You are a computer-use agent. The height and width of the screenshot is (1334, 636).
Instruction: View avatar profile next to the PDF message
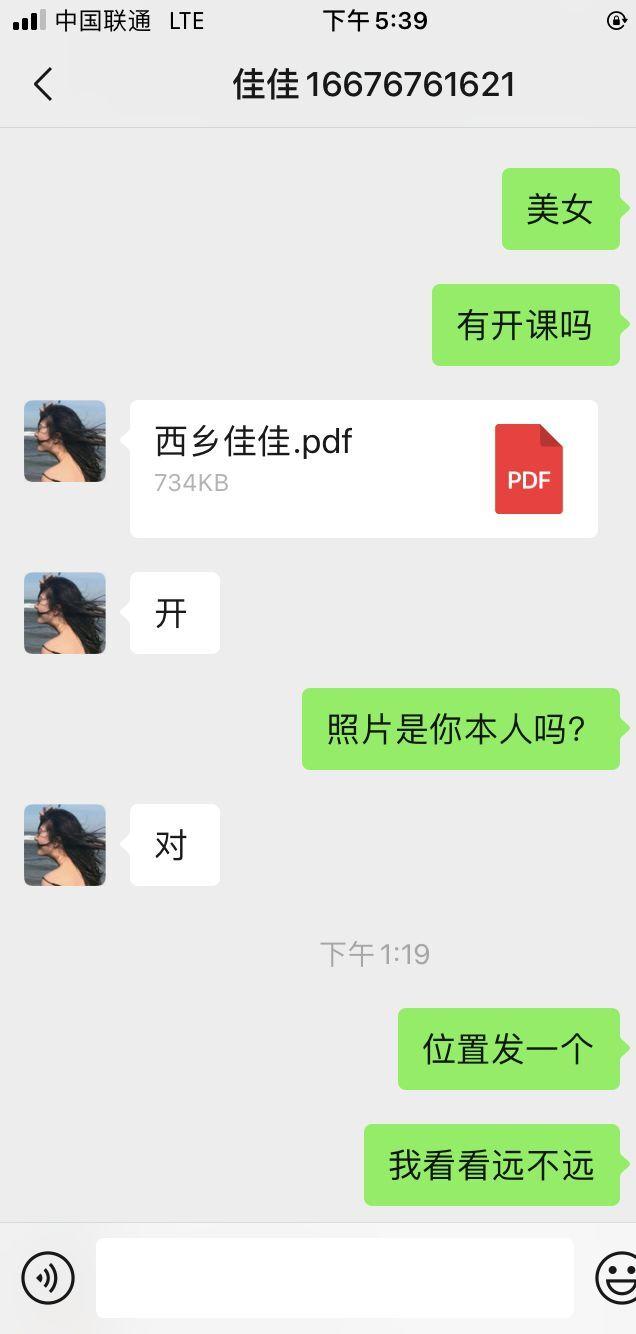65,441
